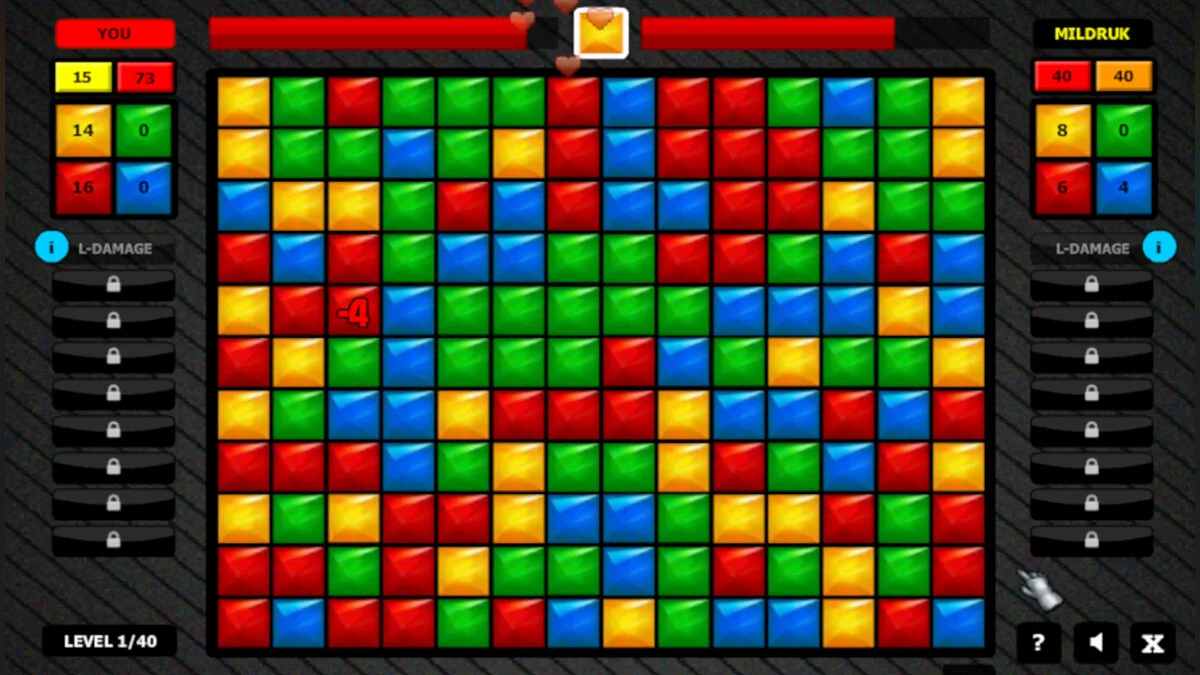Screen dimensions: 1200x675
Task: Open the help question mark button
Action: [1038, 643]
